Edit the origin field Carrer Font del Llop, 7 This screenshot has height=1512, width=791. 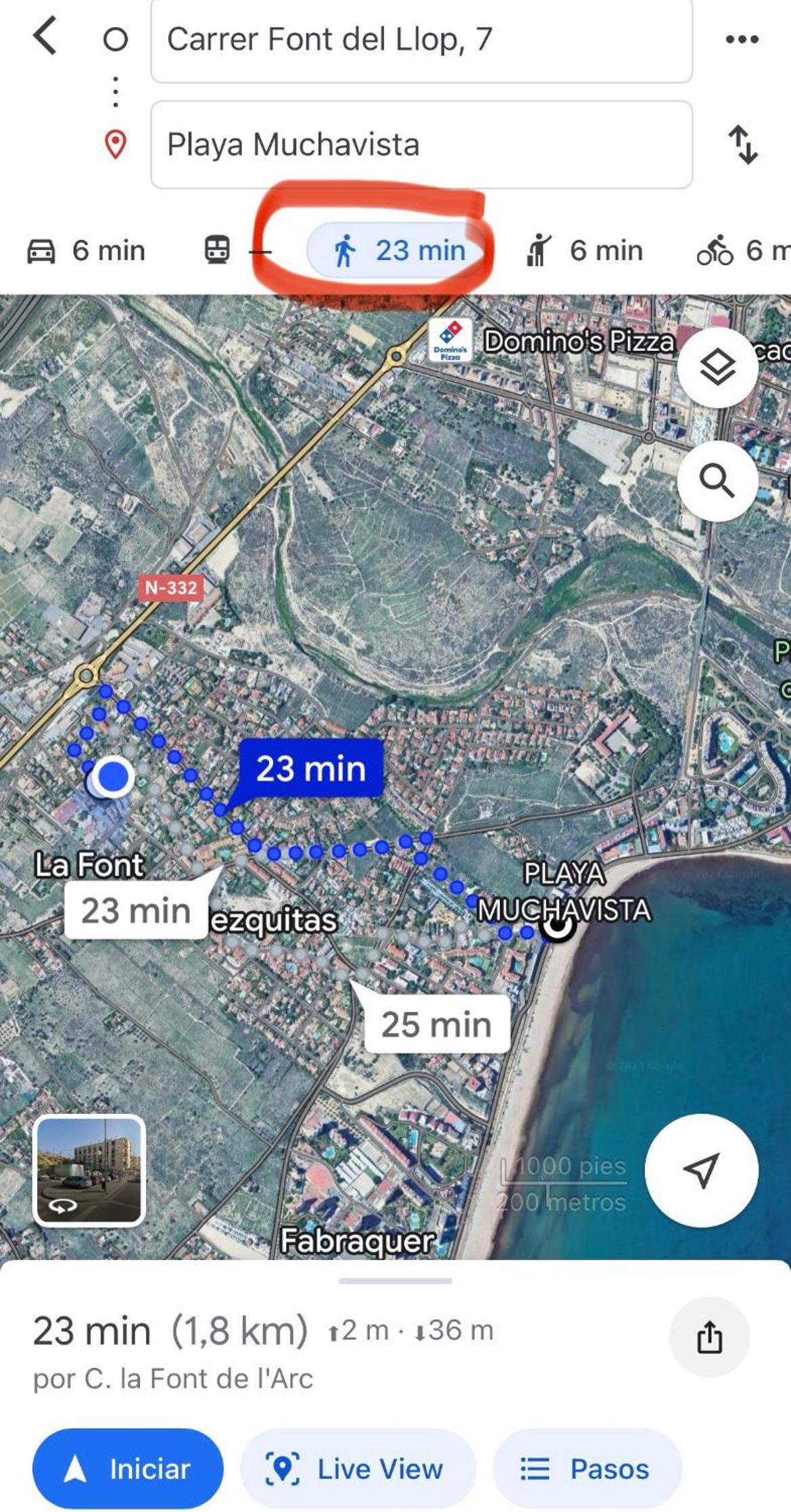pos(422,40)
